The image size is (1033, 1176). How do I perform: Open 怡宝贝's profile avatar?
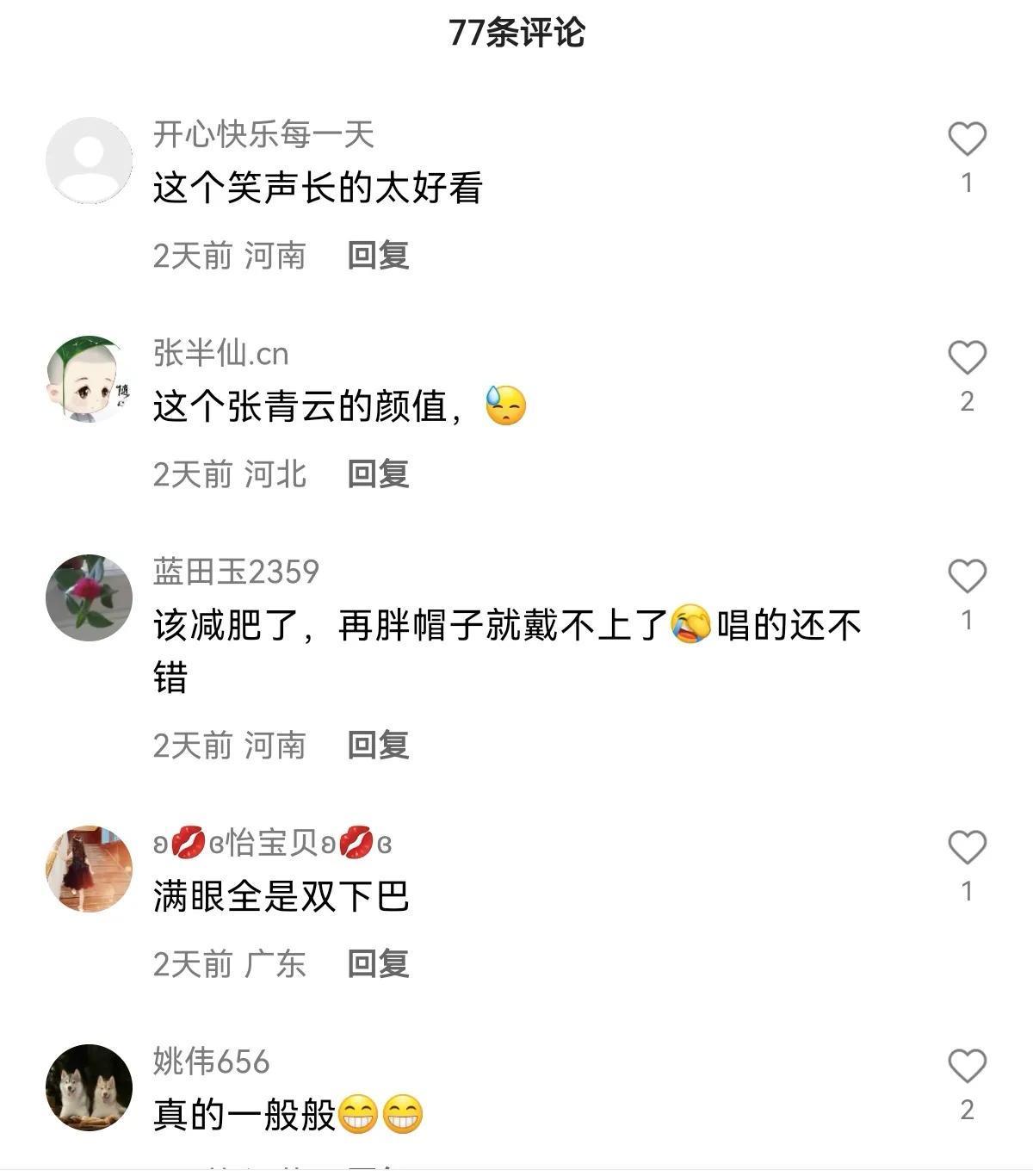click(x=89, y=870)
